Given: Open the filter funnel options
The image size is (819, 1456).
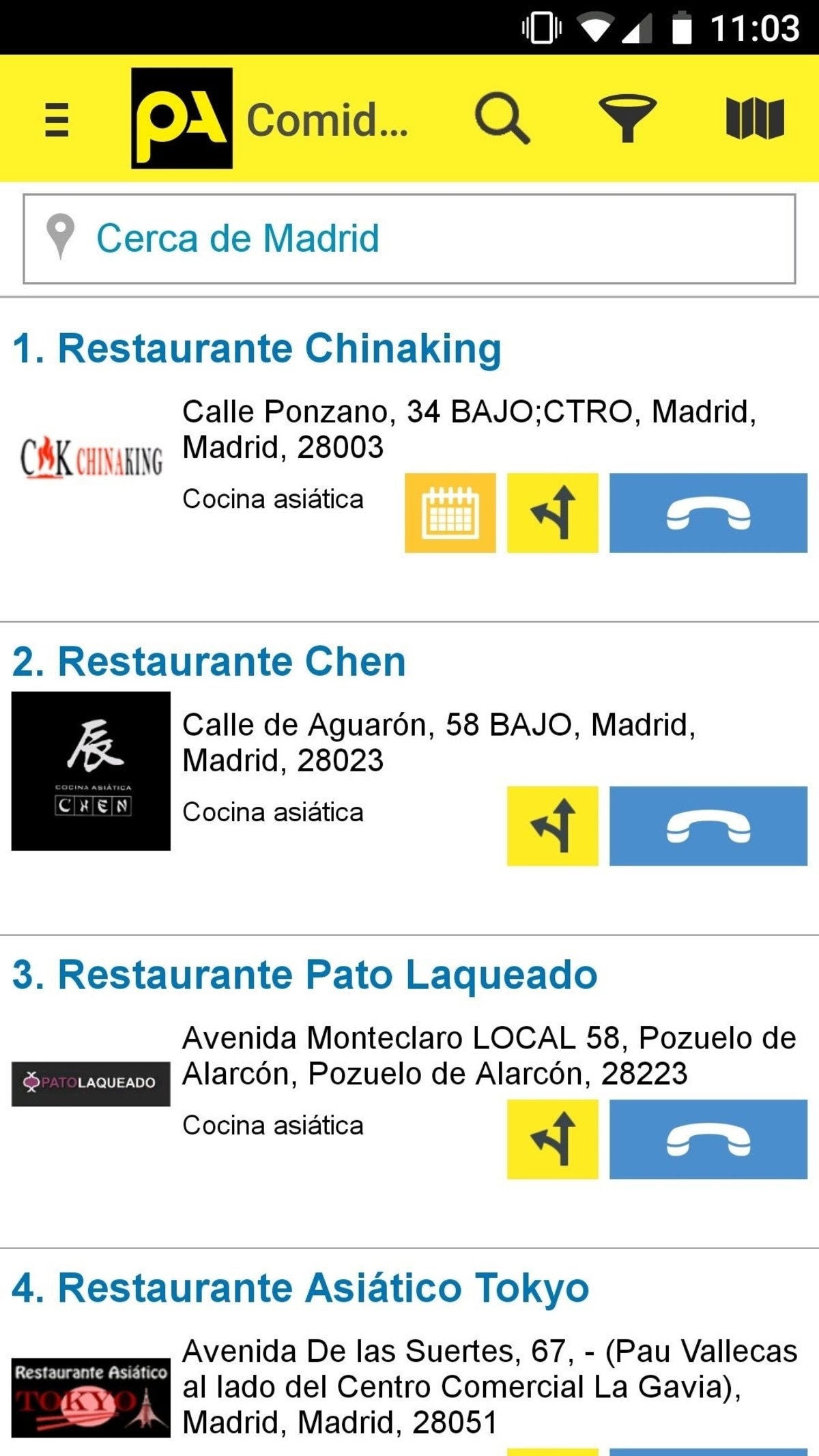Looking at the screenshot, I should pos(627,119).
